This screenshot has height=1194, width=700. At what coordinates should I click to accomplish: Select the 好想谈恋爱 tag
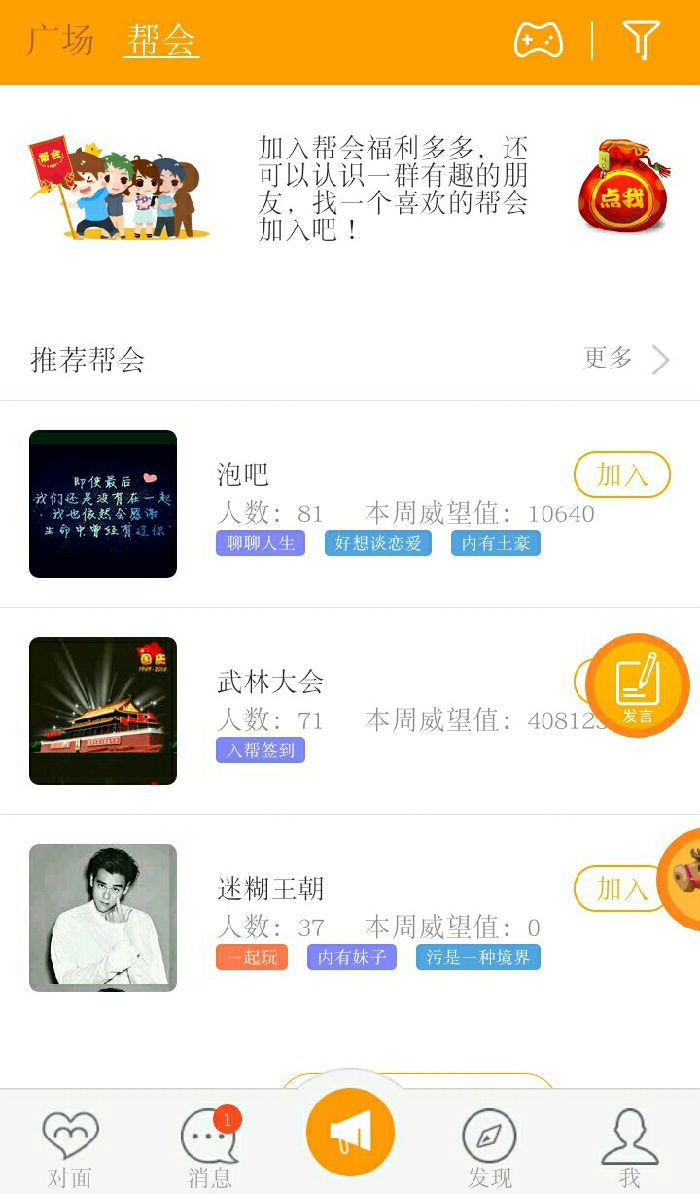coord(378,543)
